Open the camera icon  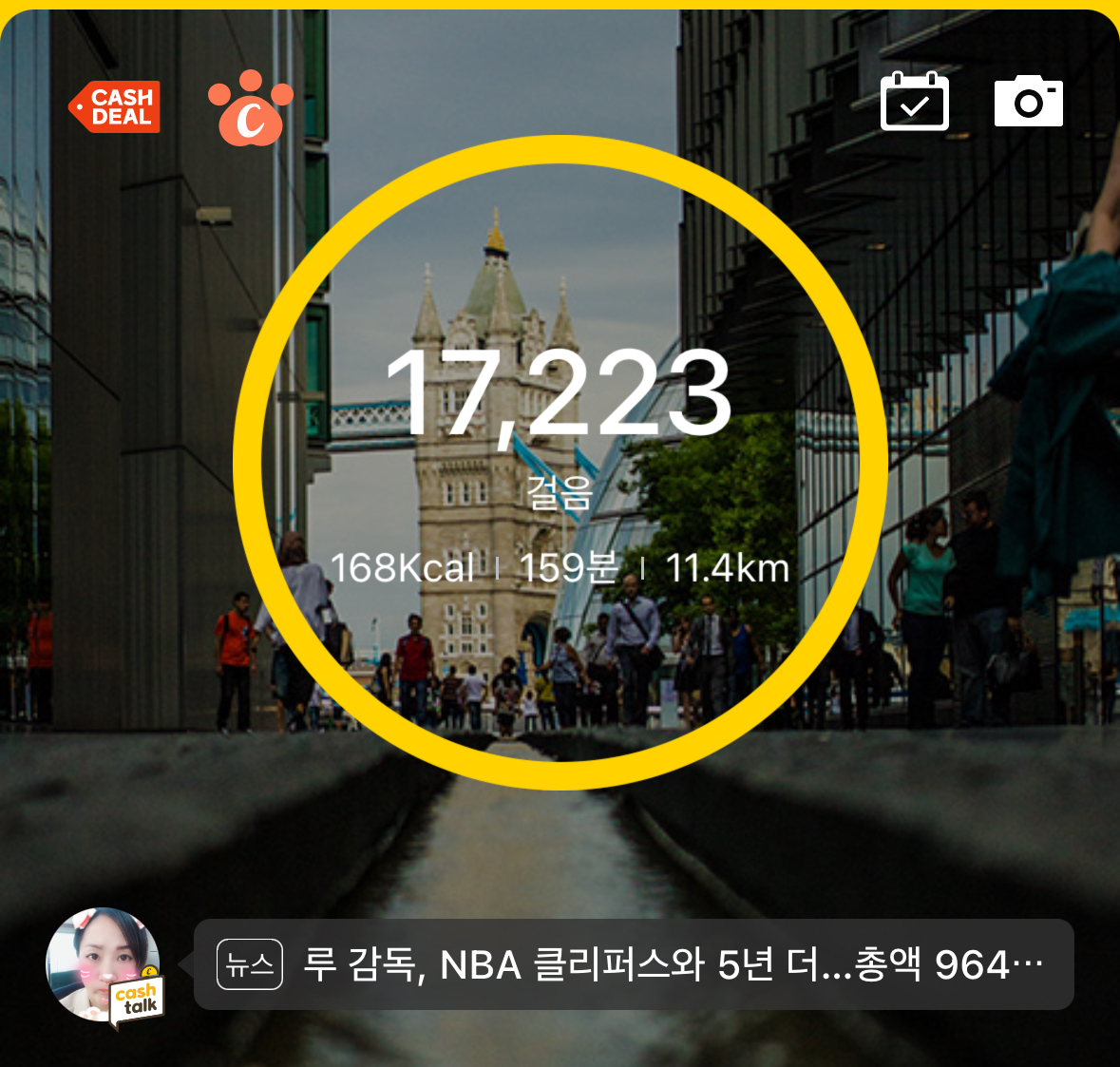(x=1029, y=101)
